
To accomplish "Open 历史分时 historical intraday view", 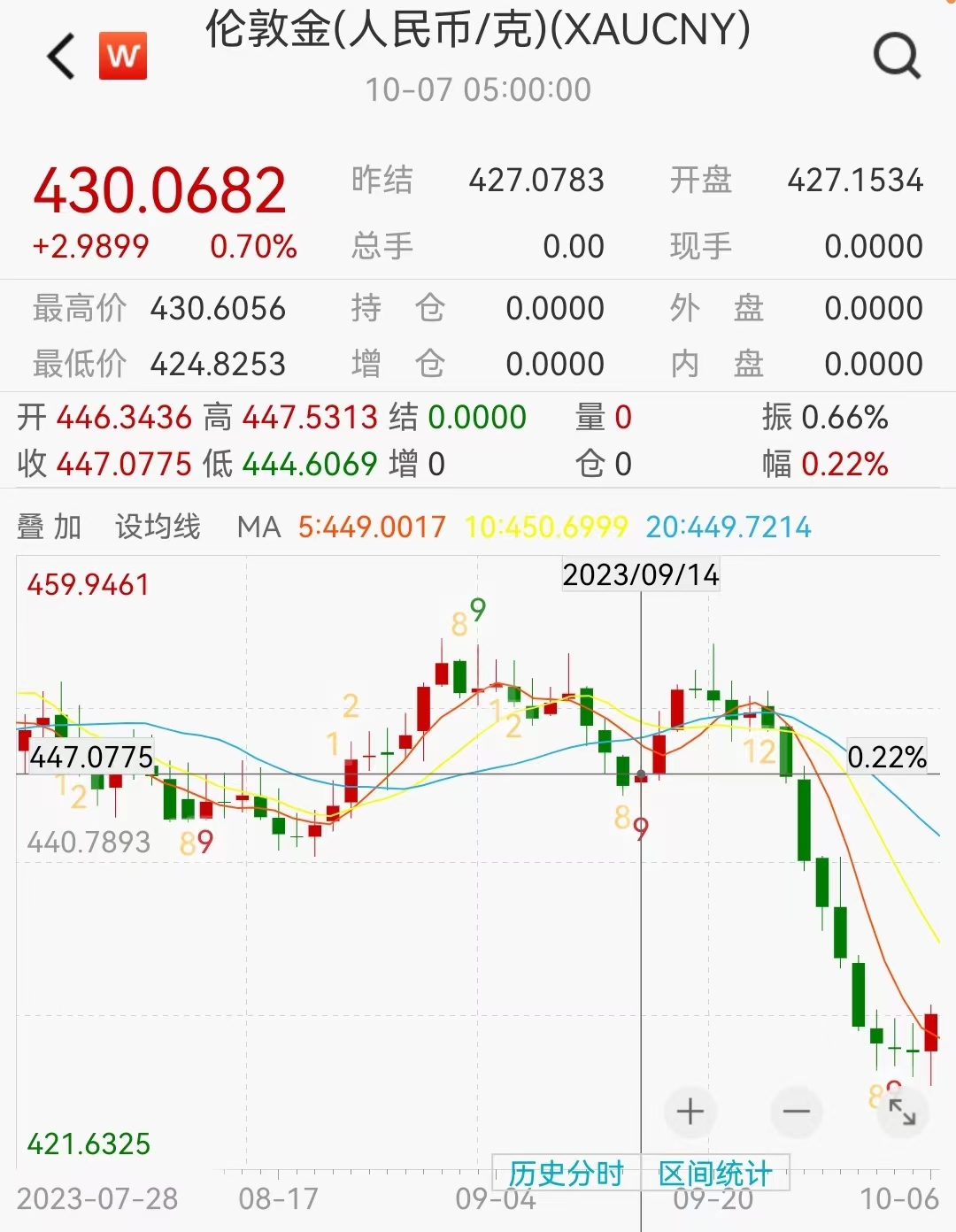I will pyautogui.click(x=567, y=1174).
